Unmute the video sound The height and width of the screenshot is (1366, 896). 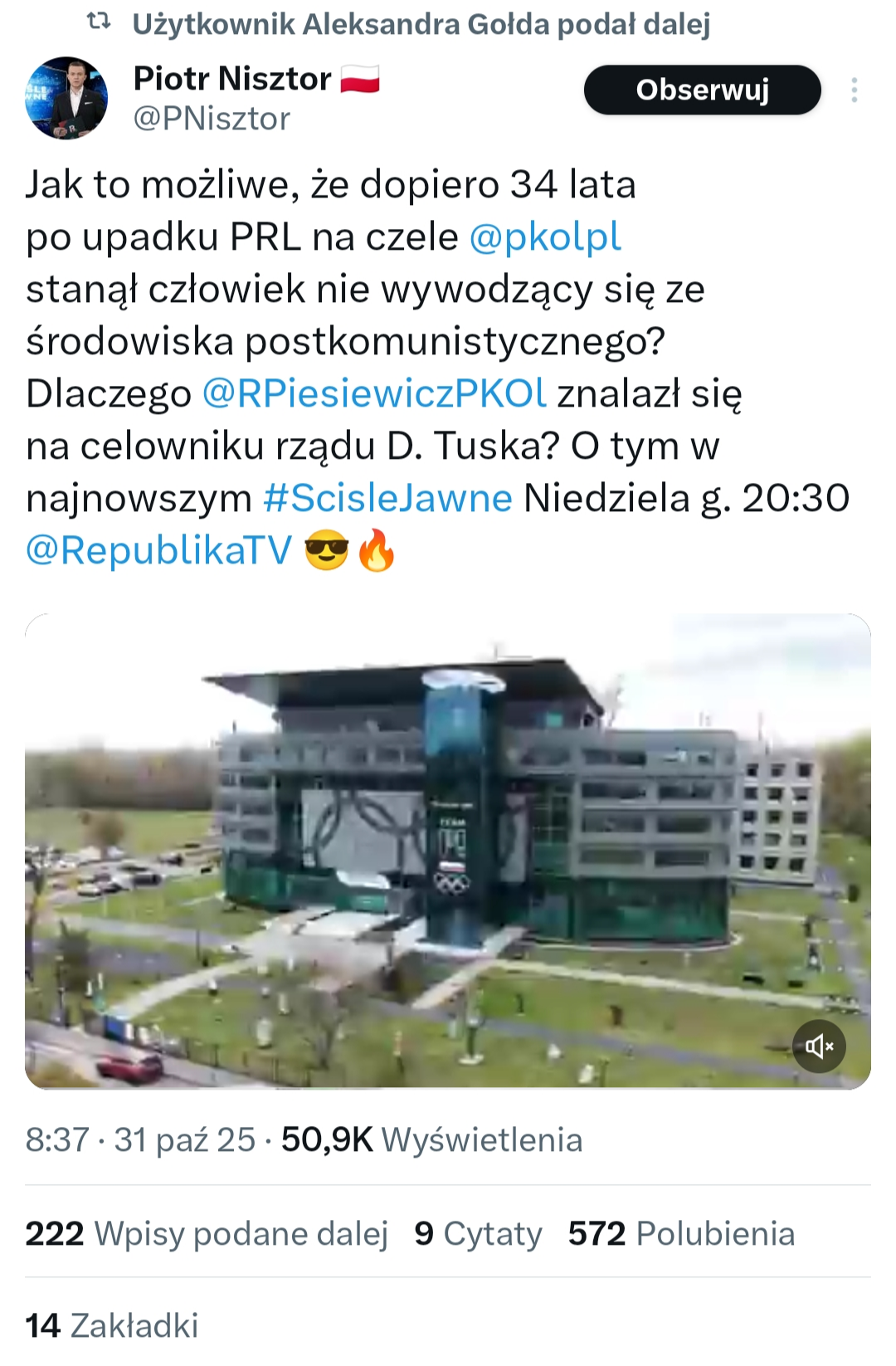[819, 1046]
